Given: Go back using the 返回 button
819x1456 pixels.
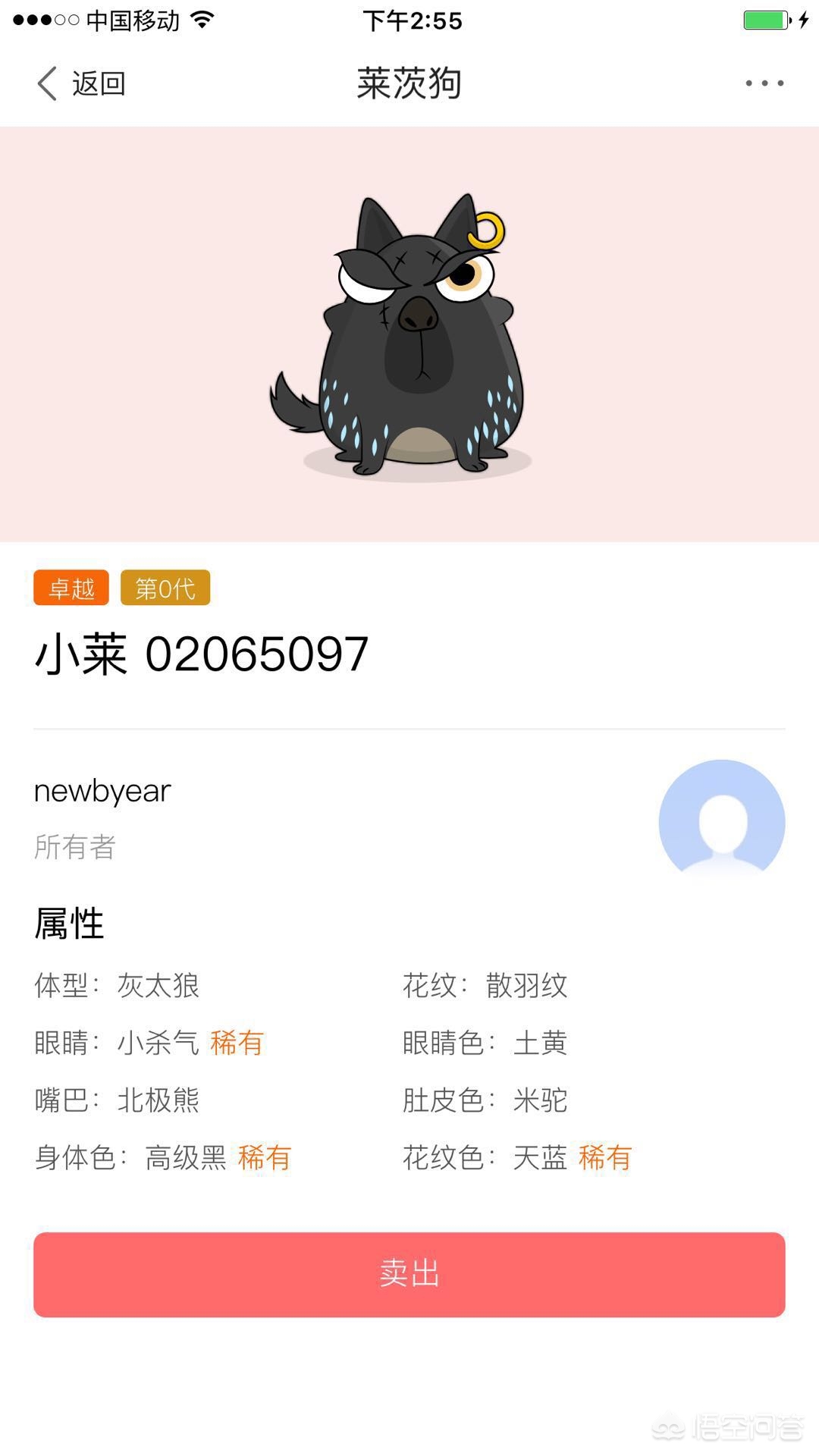Looking at the screenshot, I should point(81,83).
